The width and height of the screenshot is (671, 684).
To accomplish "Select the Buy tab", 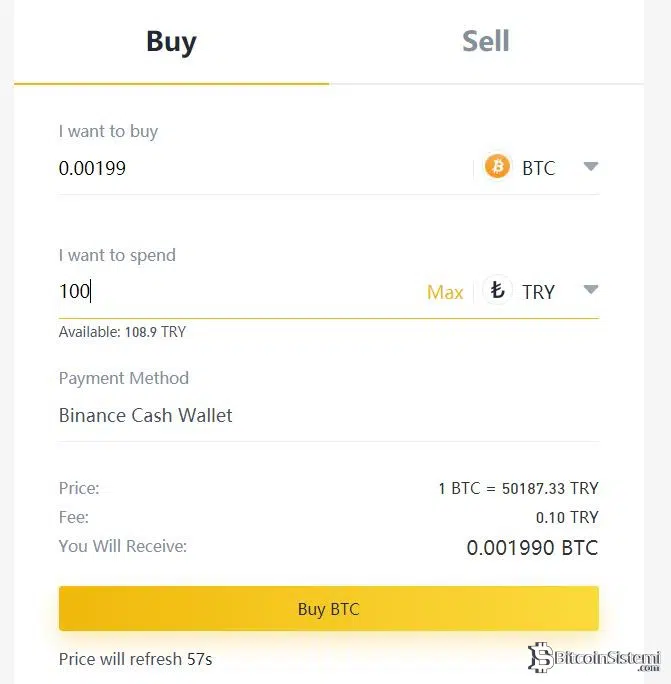I will (171, 42).
